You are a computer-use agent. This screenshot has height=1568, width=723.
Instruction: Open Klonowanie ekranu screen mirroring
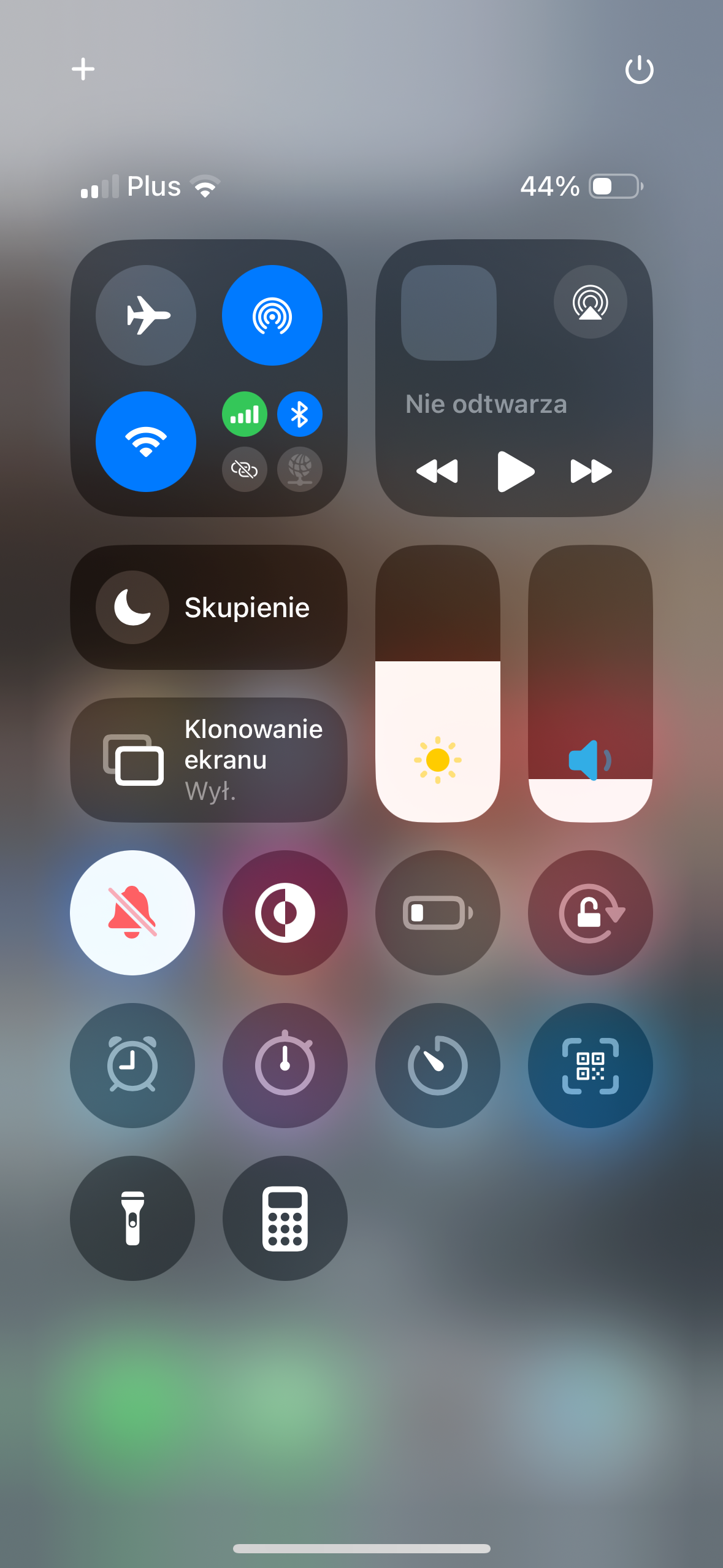[208, 759]
